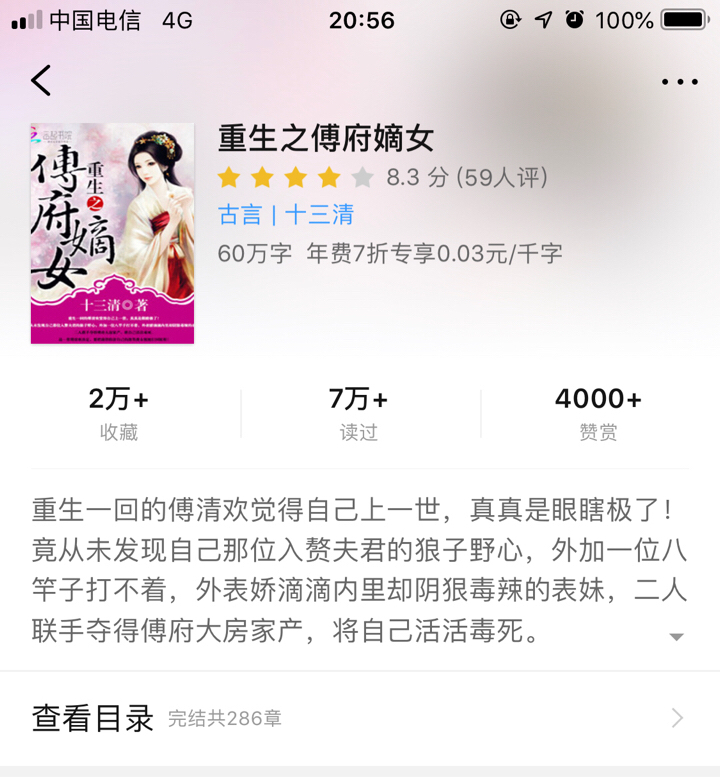Expand the full book description
This screenshot has width=720, height=777.
(x=676, y=637)
